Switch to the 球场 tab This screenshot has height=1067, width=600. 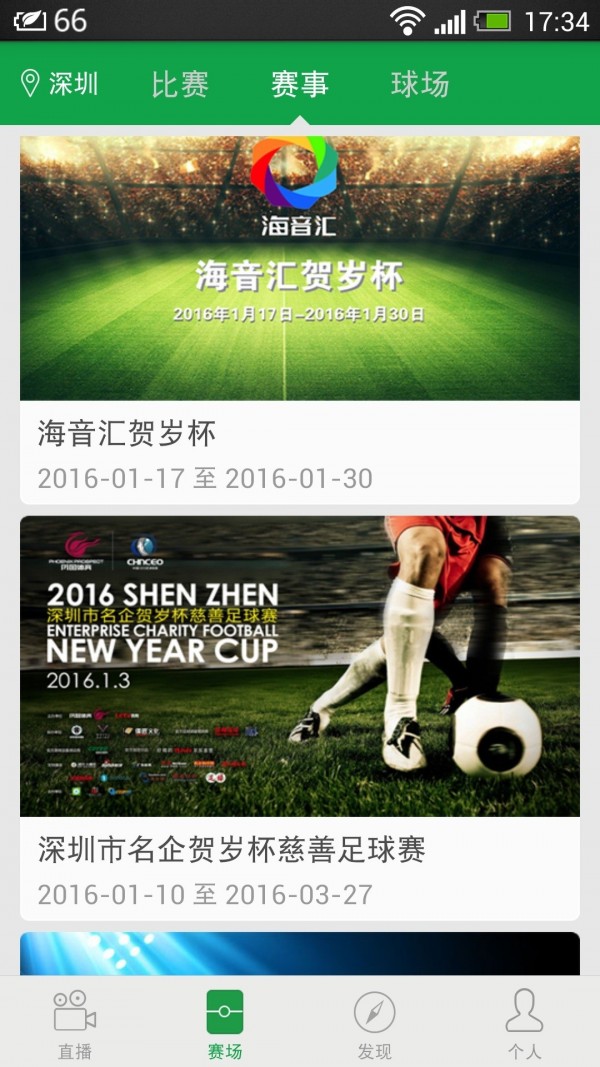click(420, 84)
